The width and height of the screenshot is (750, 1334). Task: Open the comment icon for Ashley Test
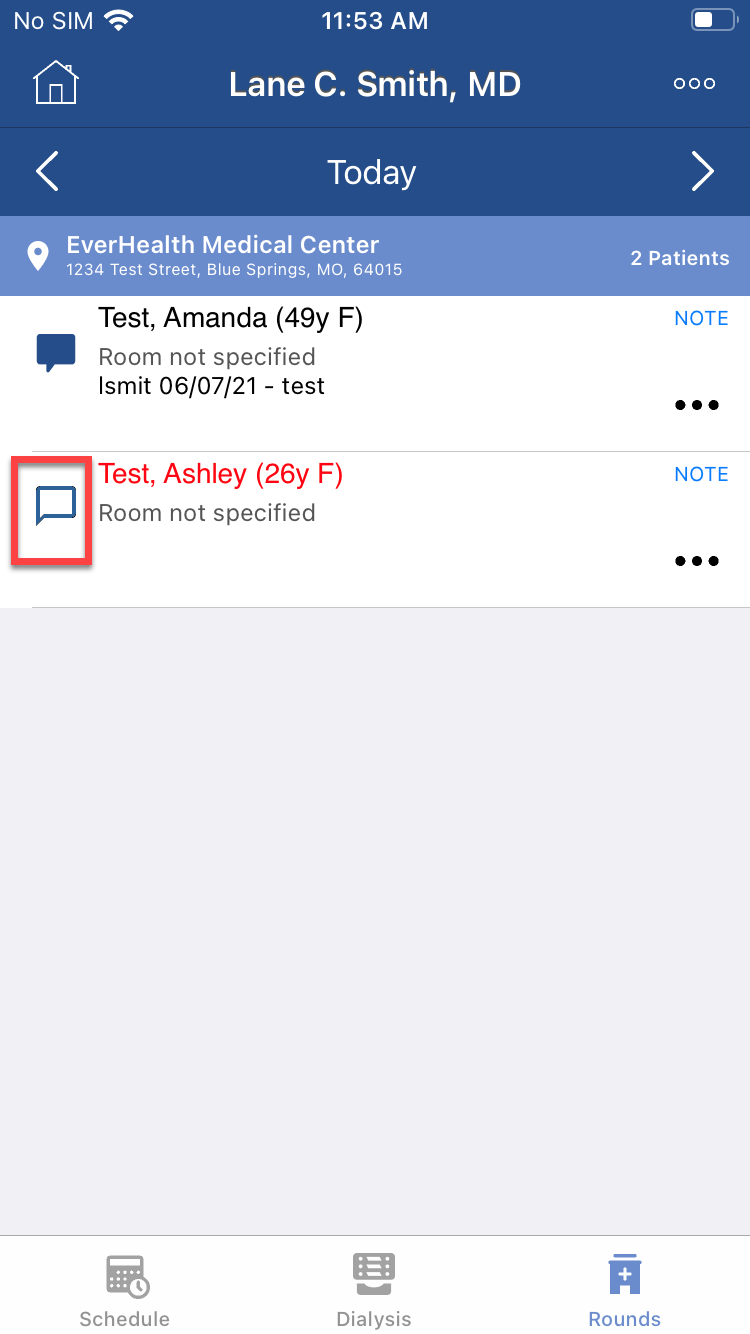point(56,506)
